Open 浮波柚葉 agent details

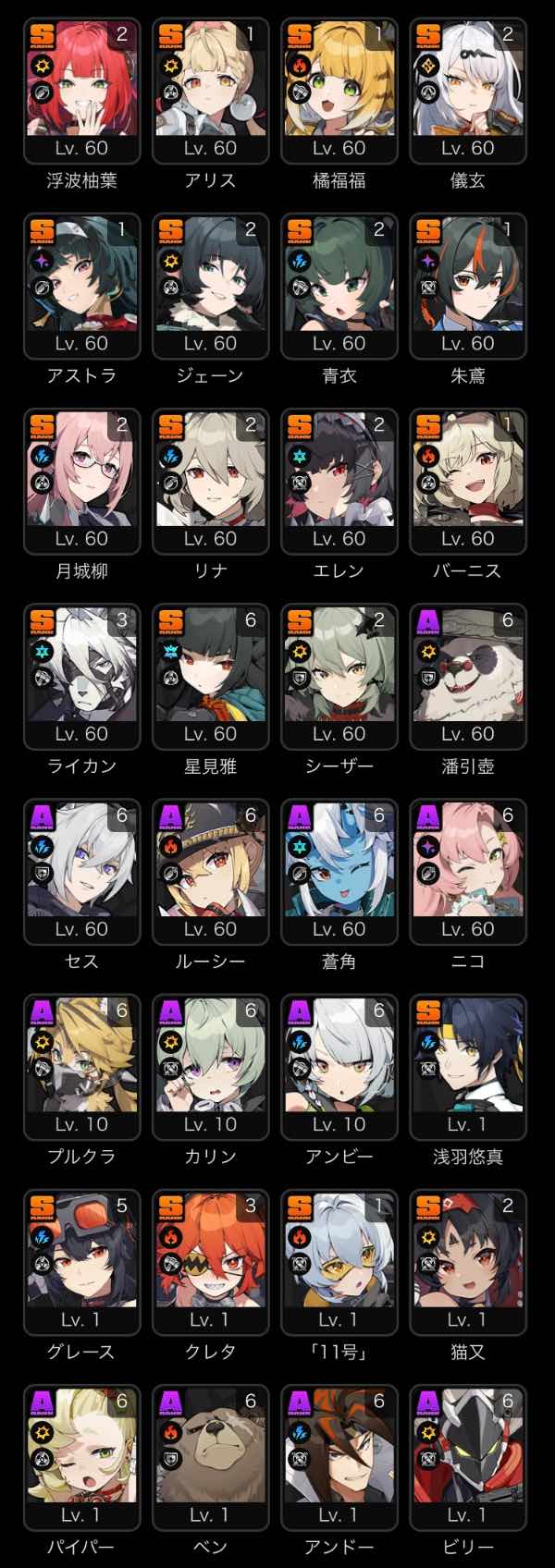click(80, 91)
